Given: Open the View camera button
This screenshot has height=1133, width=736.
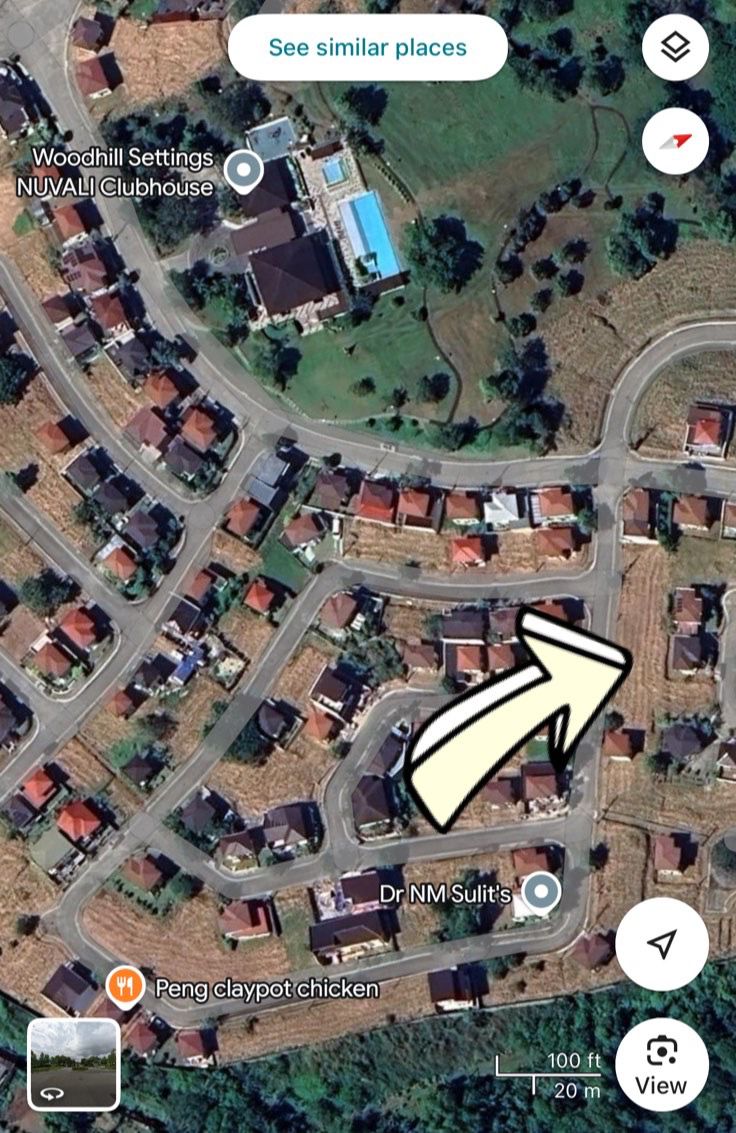Looking at the screenshot, I should tap(661, 1064).
